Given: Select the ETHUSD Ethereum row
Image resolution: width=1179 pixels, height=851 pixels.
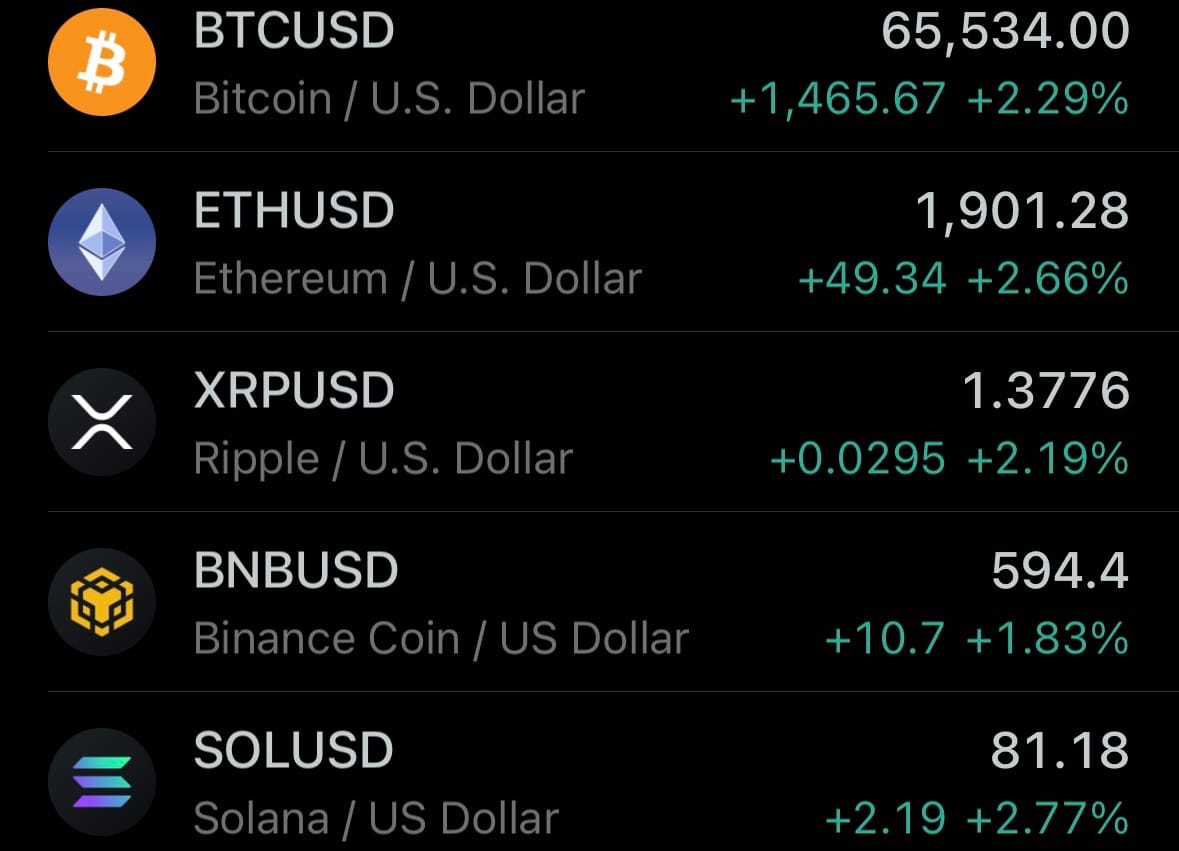Looking at the screenshot, I should 589,243.
